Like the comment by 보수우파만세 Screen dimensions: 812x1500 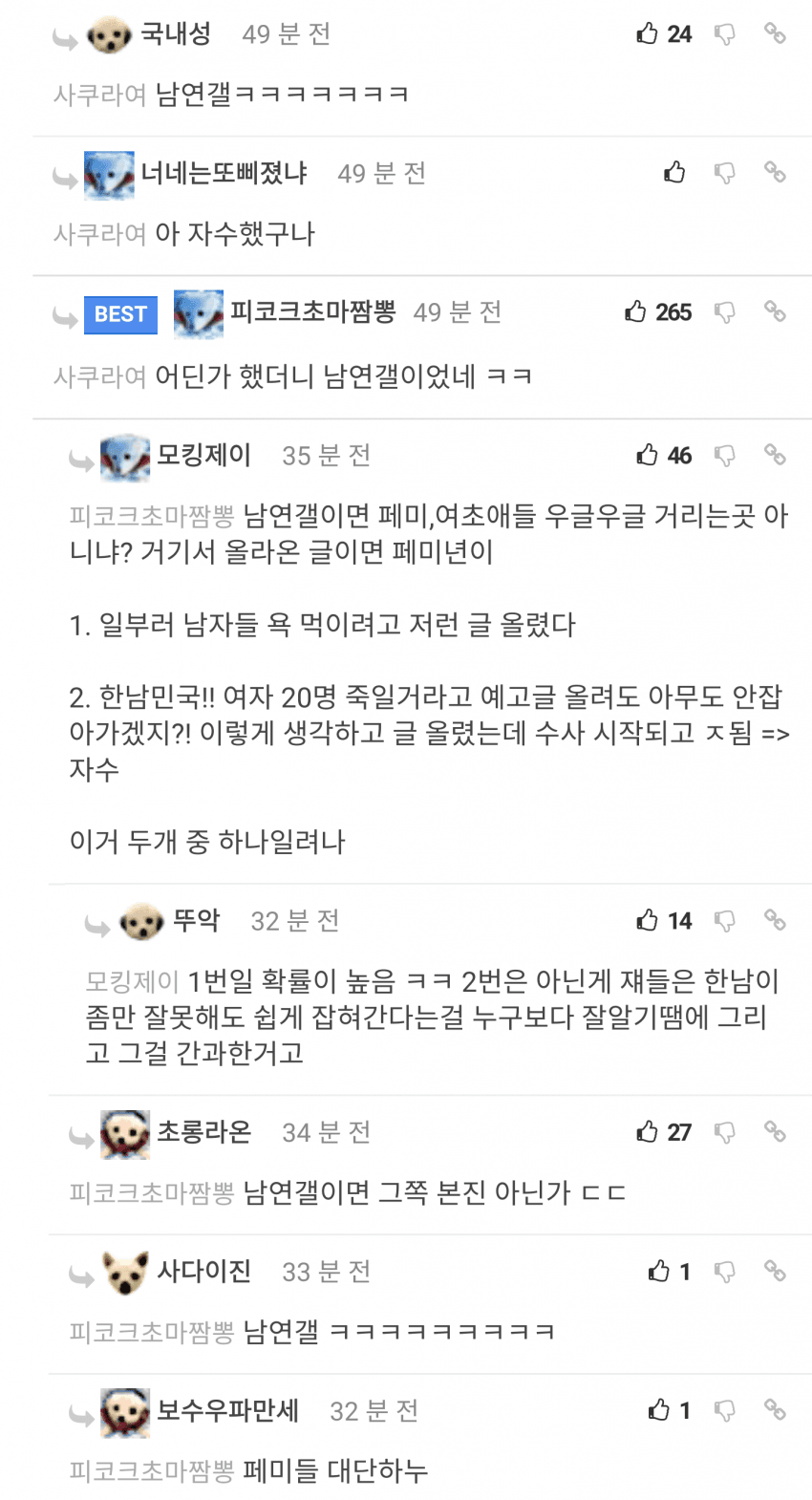tap(659, 1411)
